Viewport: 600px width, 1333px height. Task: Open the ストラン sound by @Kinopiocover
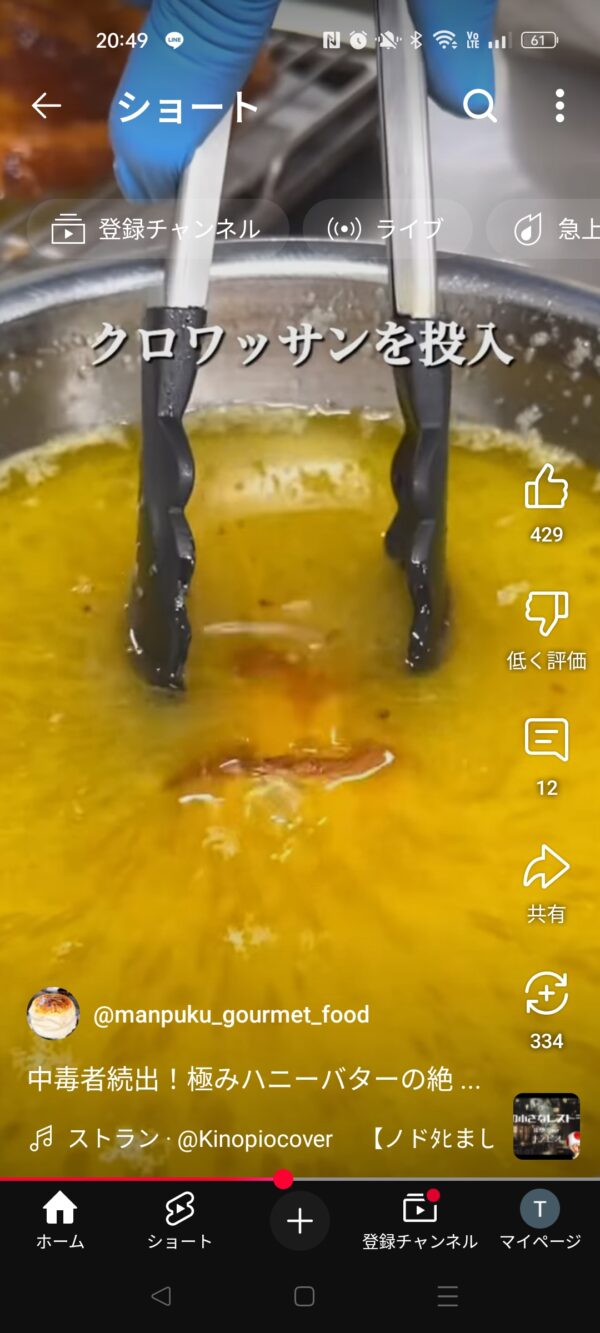click(x=200, y=1138)
